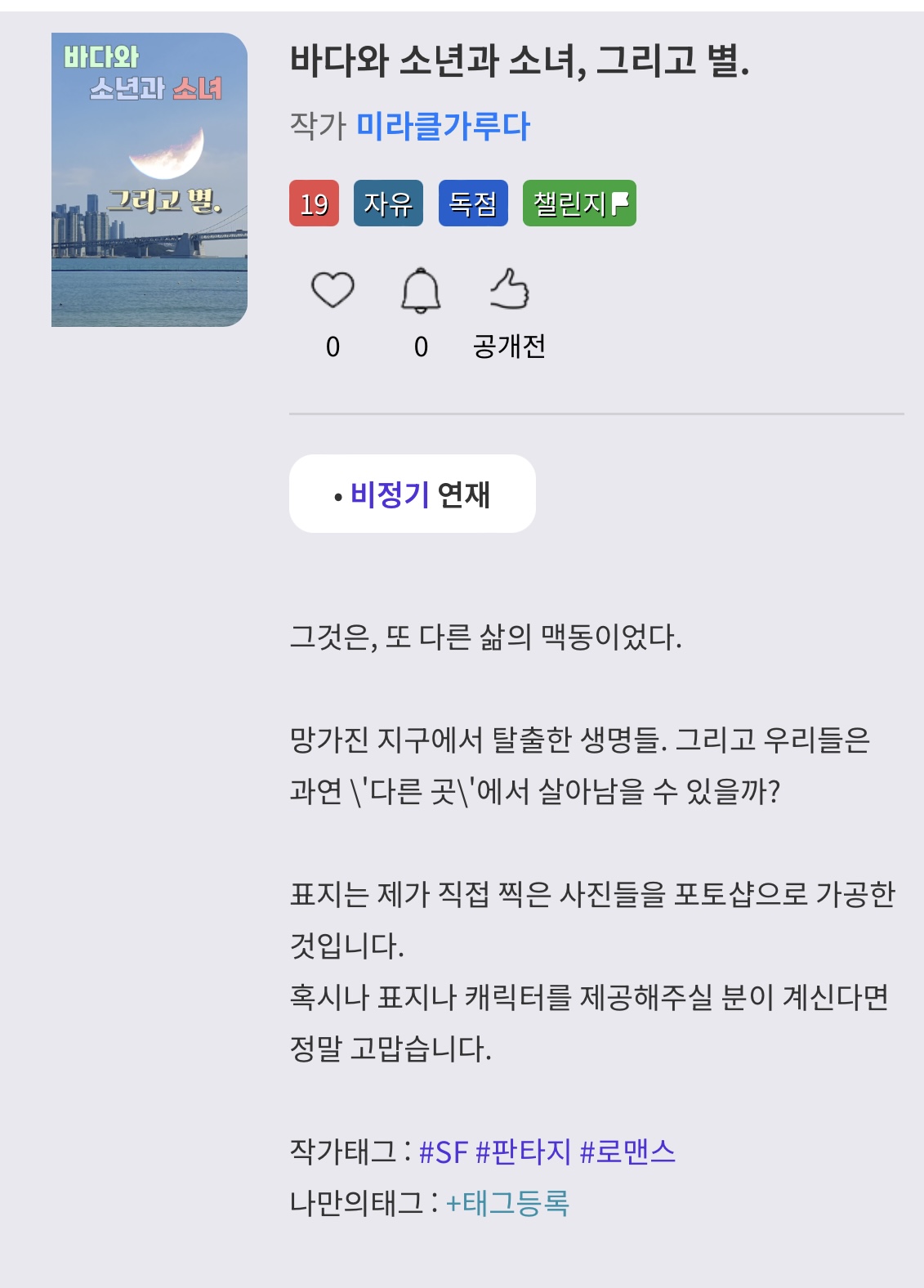
Task: Open author 미라클가루다's profile
Action: click(x=444, y=127)
